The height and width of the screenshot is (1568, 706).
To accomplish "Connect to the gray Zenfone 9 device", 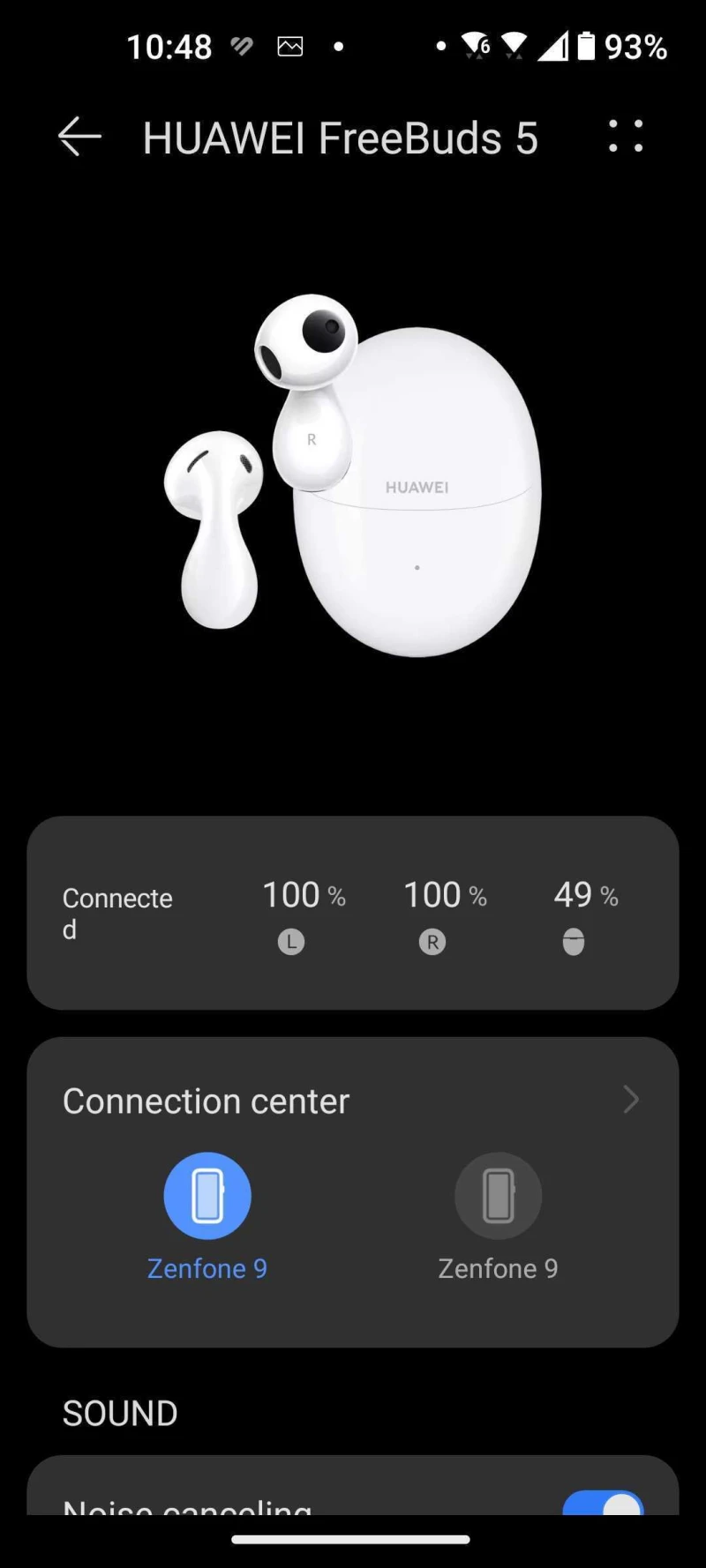I will pos(498,1197).
